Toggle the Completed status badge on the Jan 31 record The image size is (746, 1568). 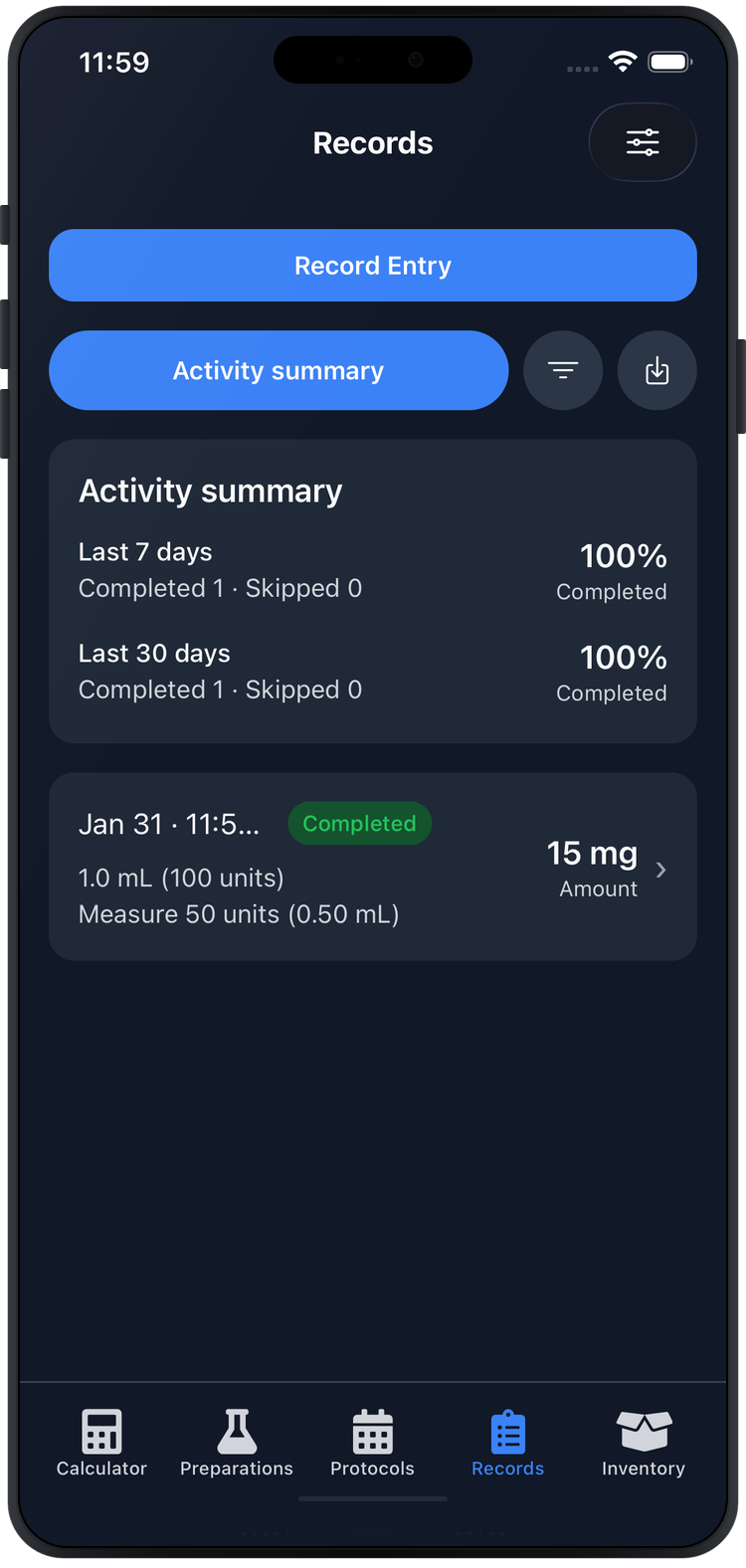(x=359, y=823)
